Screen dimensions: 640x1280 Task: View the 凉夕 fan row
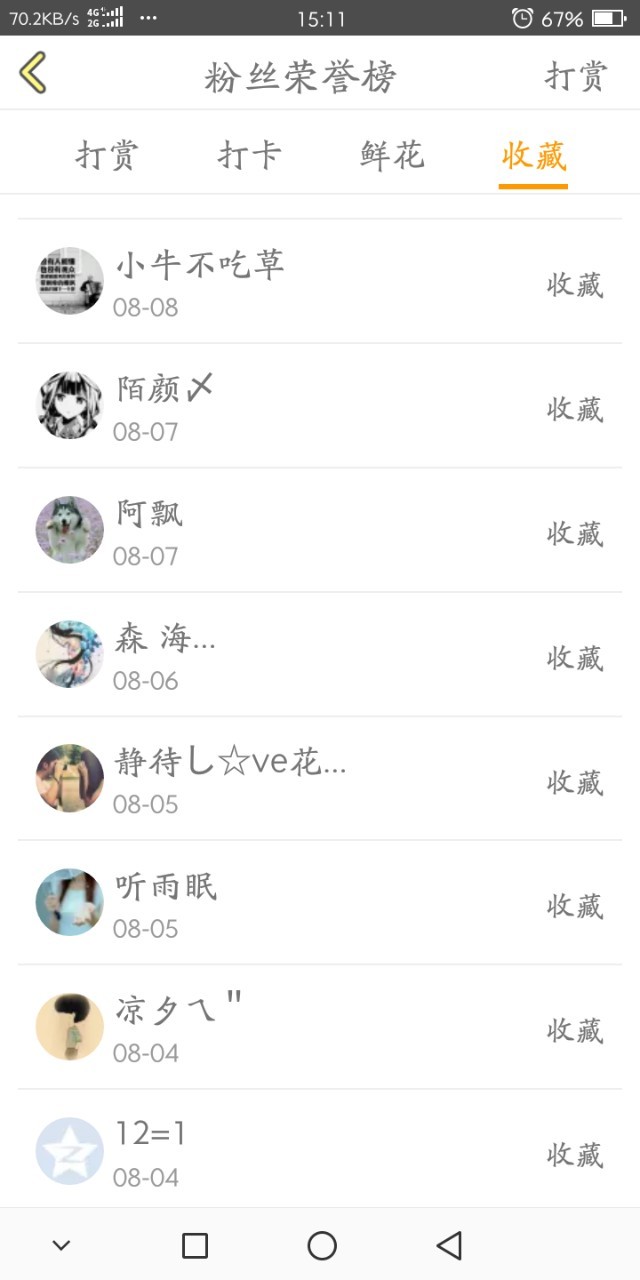click(x=320, y=1027)
